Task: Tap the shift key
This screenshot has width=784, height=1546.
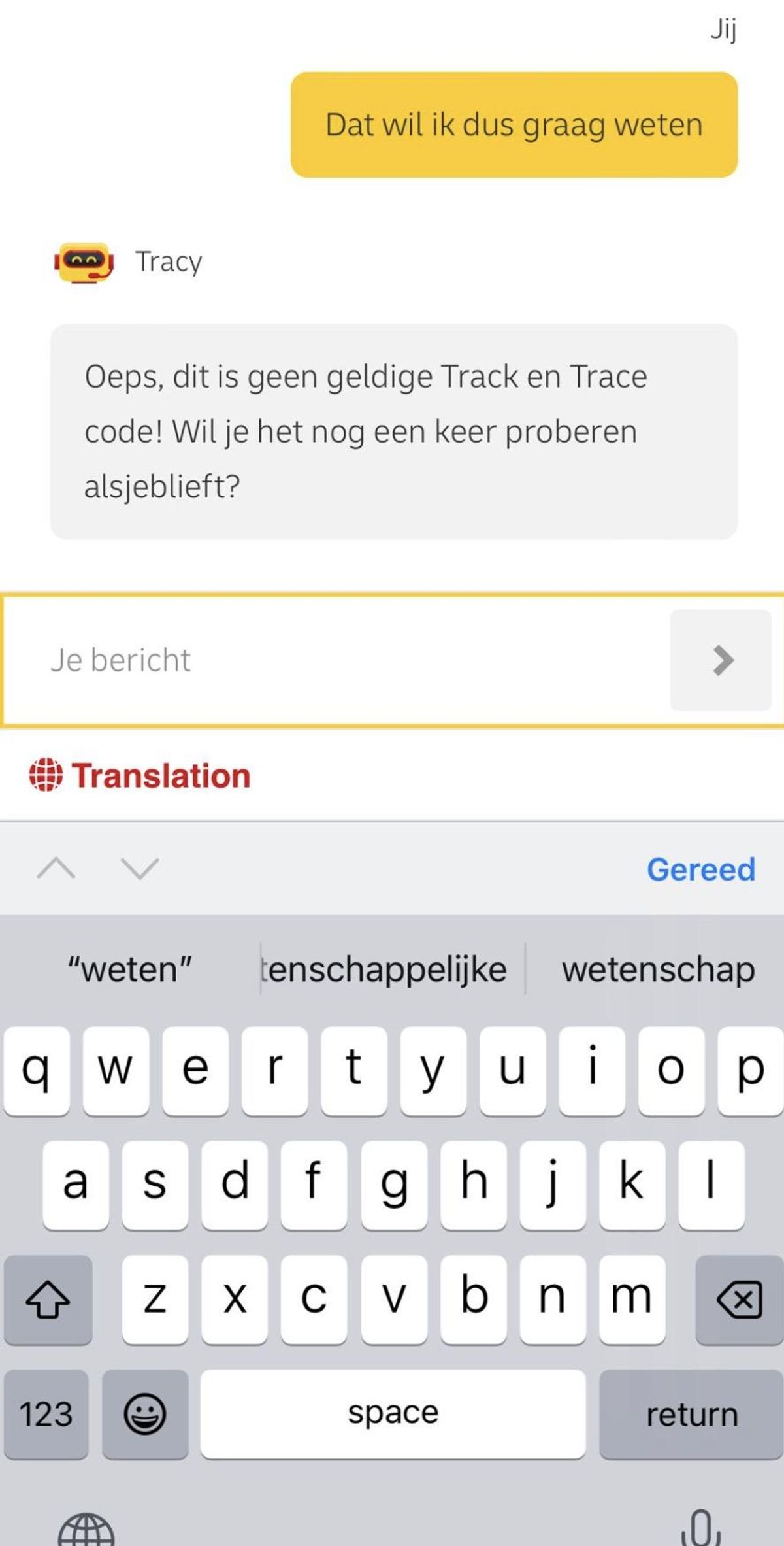Action: pos(48,1299)
